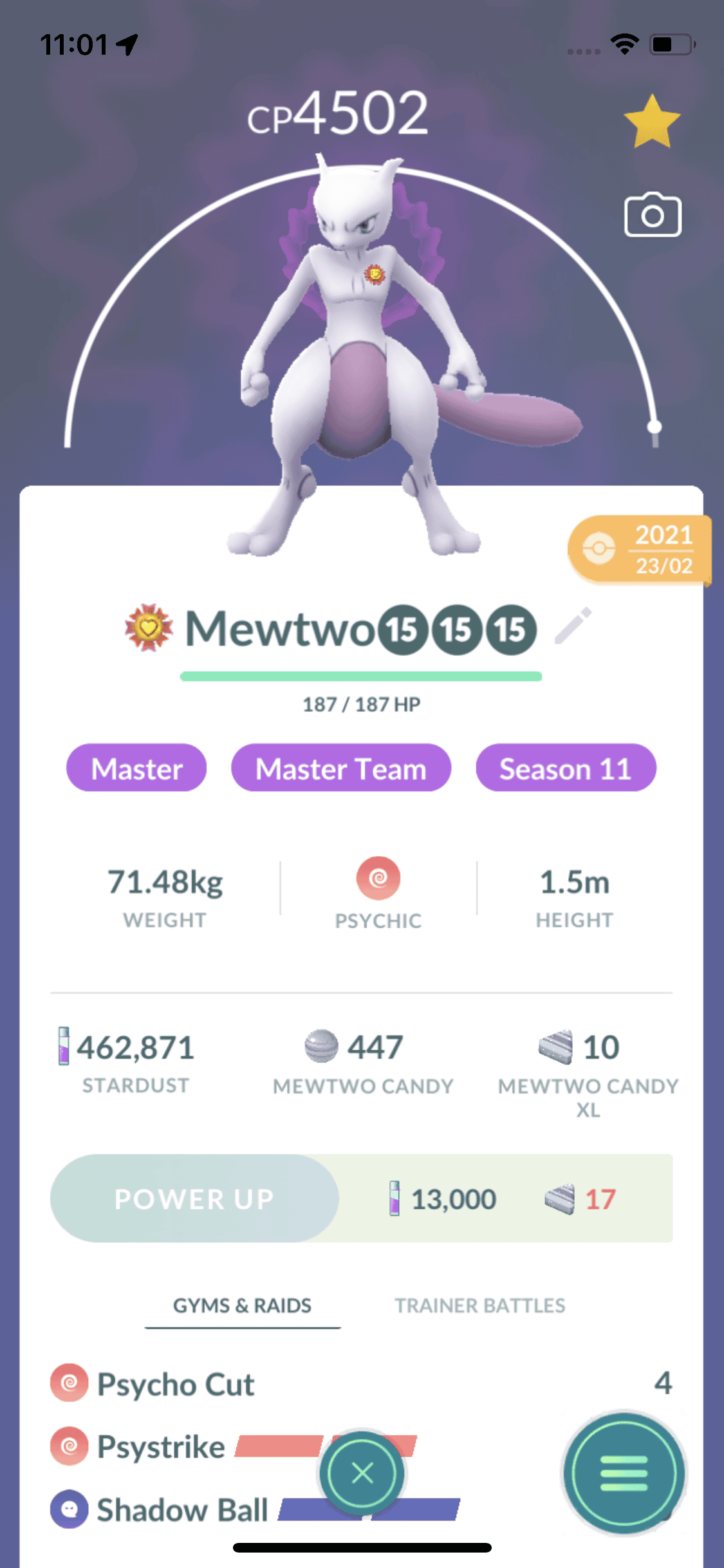Close the Mewtwo details screen
The height and width of the screenshot is (1568, 724).
click(362, 1473)
